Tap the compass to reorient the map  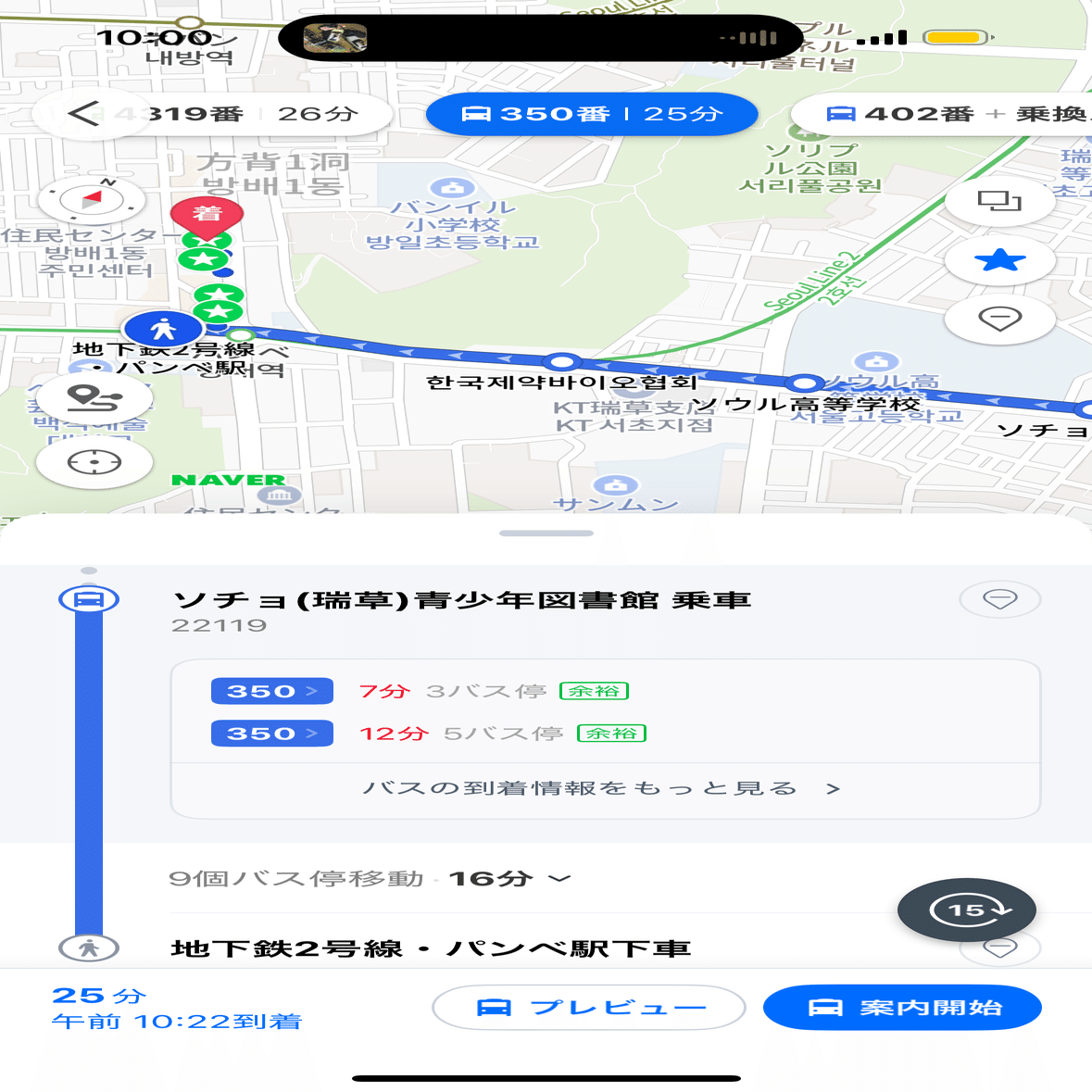coord(92,198)
